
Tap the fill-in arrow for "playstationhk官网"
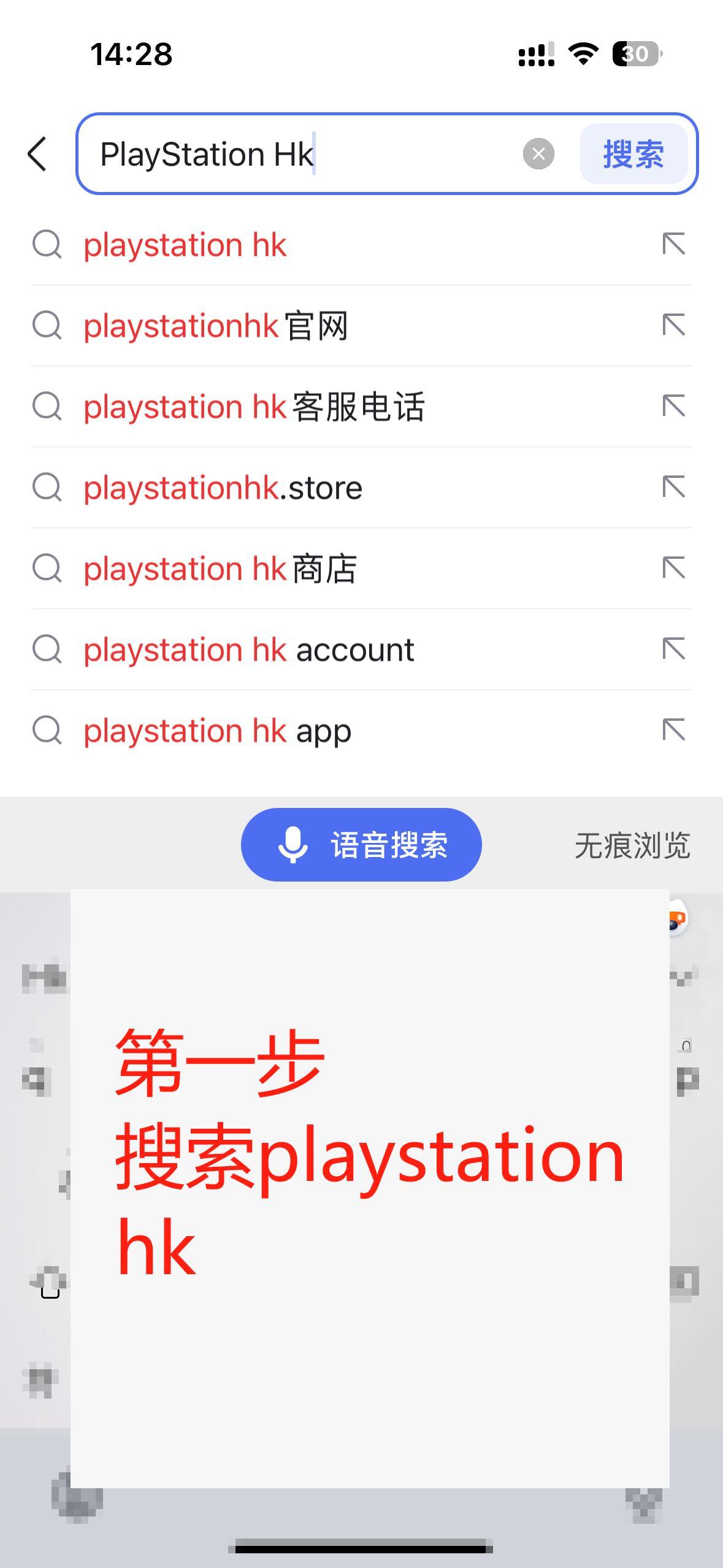tap(675, 325)
